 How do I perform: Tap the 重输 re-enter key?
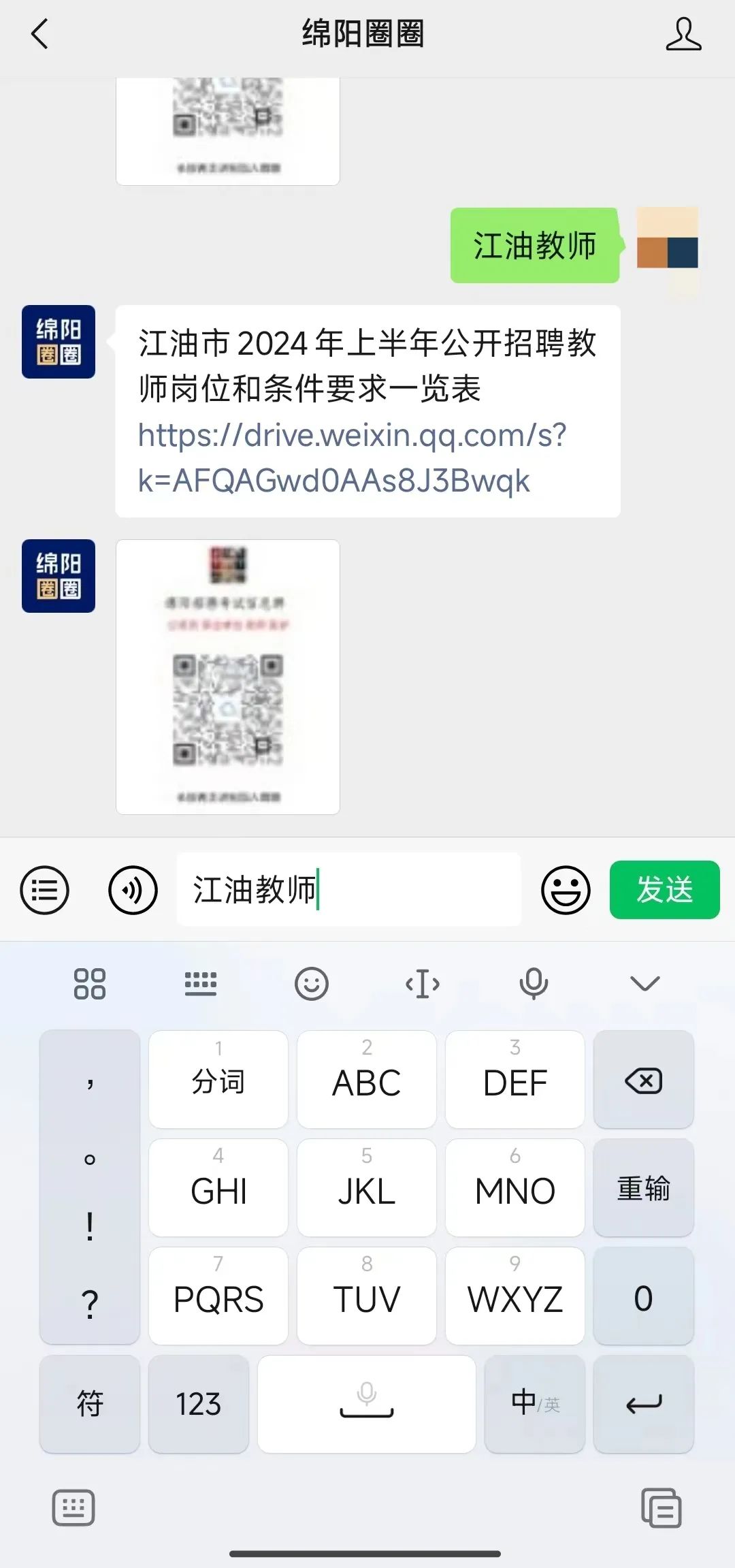643,1188
